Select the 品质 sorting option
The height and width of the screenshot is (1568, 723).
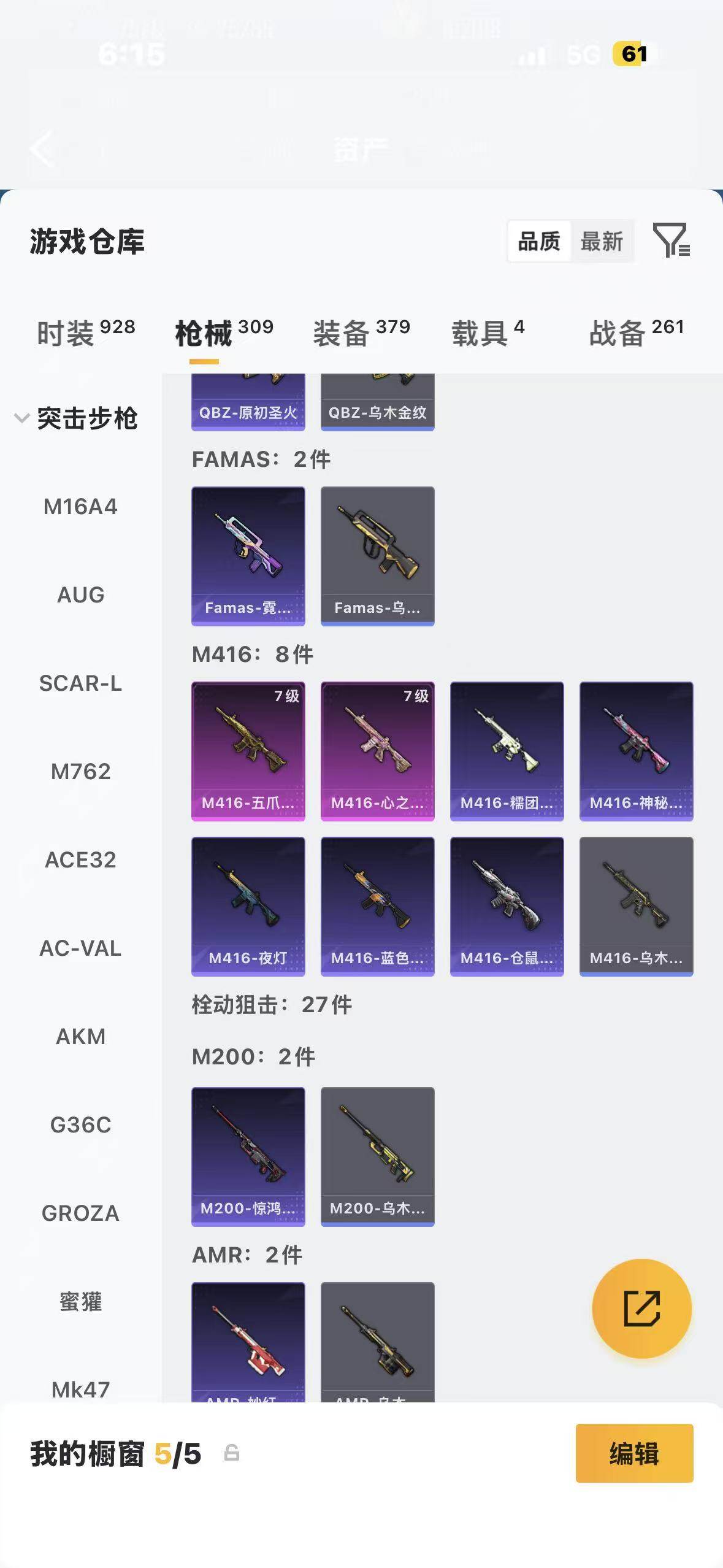539,241
